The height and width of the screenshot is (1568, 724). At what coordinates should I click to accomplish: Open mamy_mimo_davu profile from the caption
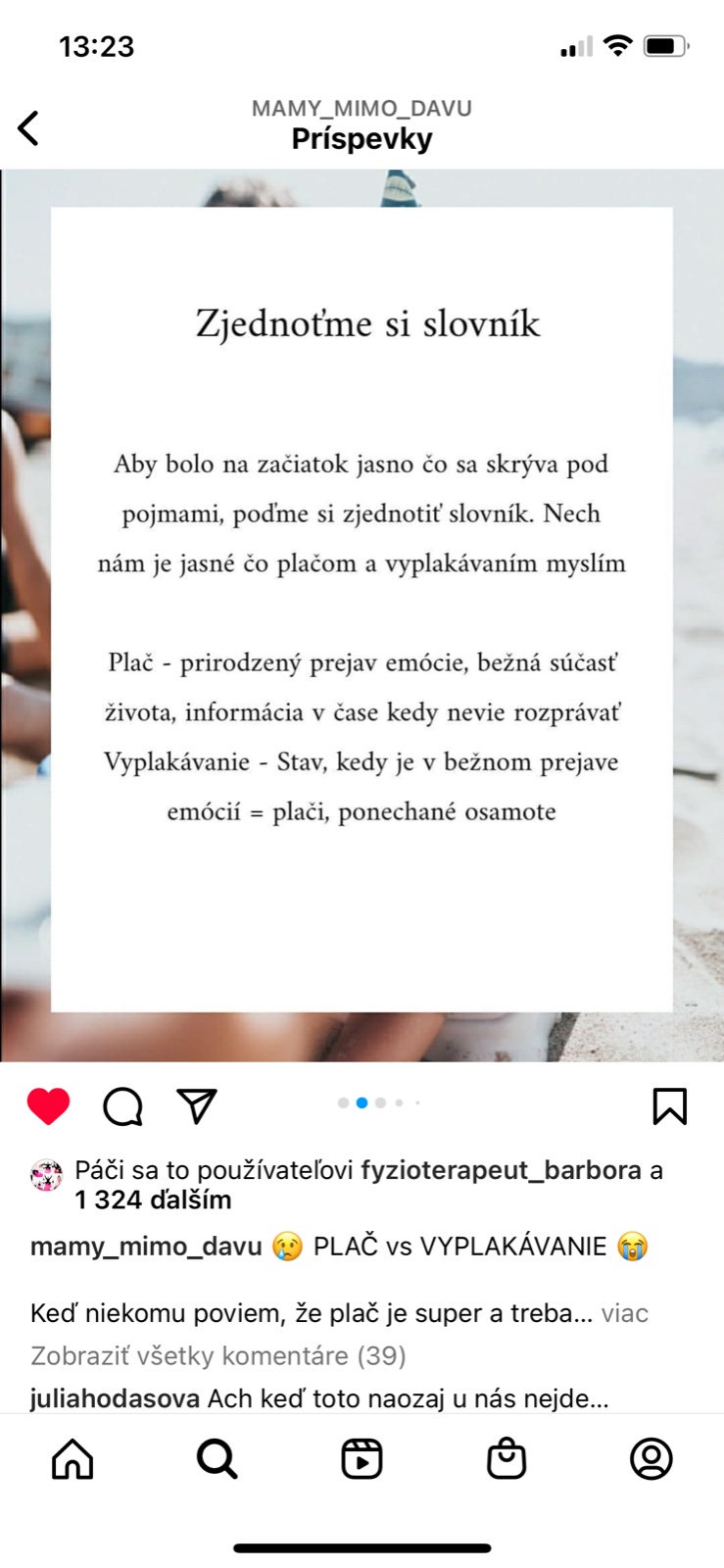point(146,1247)
